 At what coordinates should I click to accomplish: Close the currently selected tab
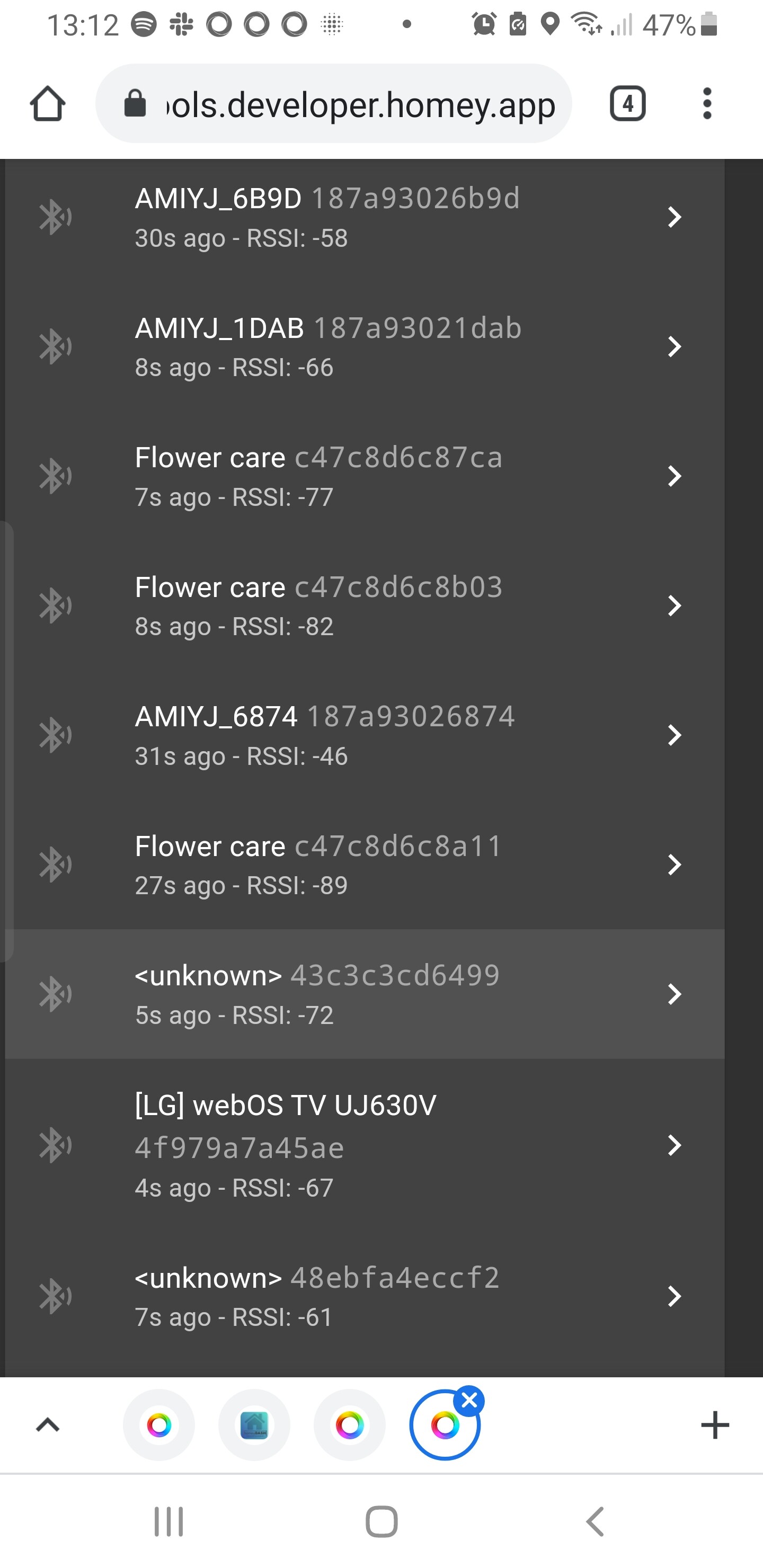[469, 1401]
